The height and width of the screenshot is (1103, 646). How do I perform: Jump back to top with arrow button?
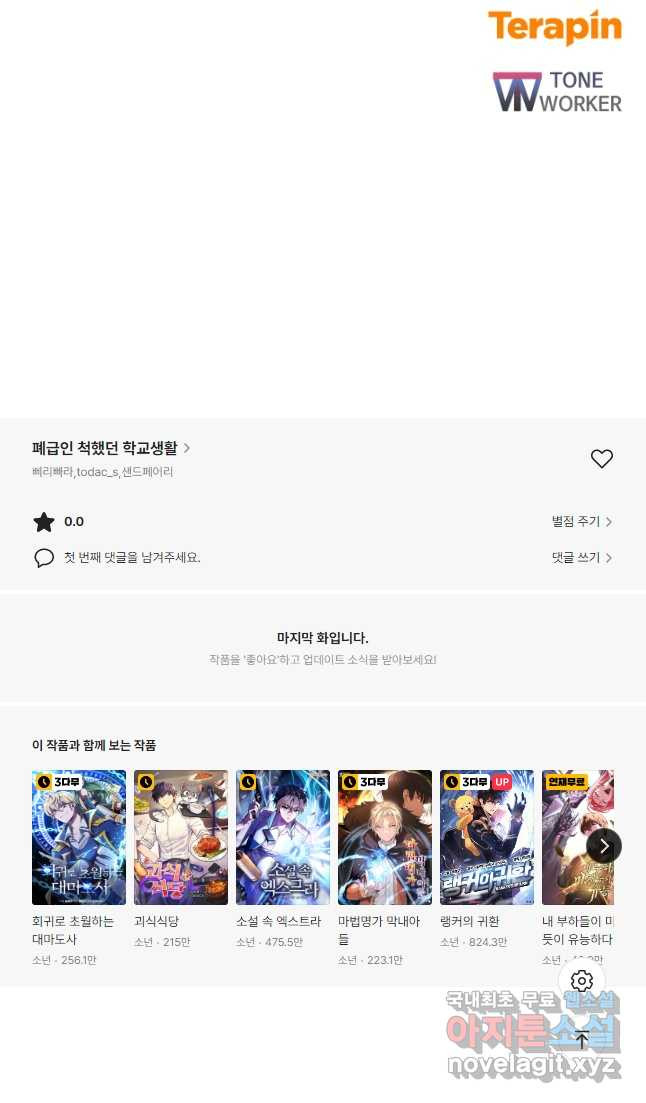pyautogui.click(x=582, y=1039)
